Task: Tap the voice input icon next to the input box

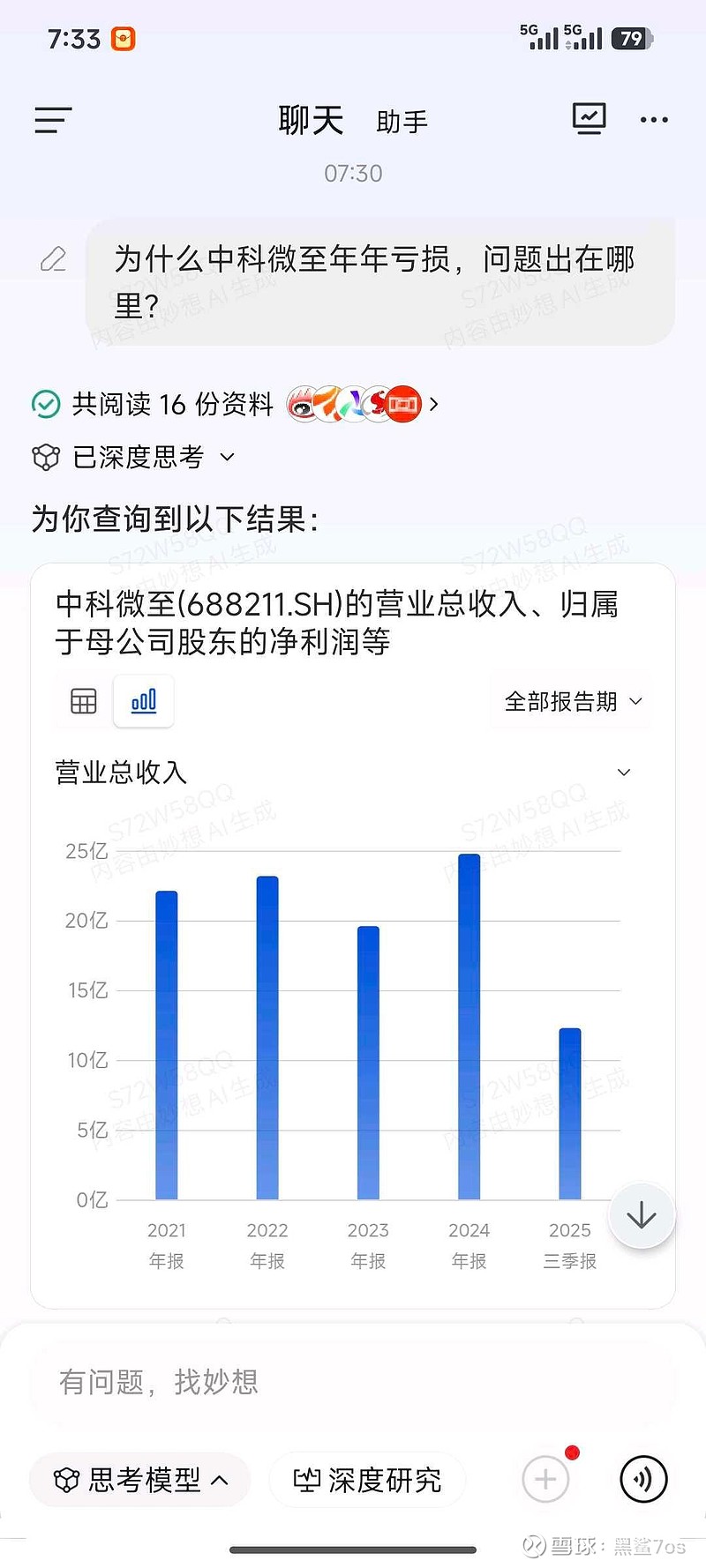Action: click(642, 1480)
